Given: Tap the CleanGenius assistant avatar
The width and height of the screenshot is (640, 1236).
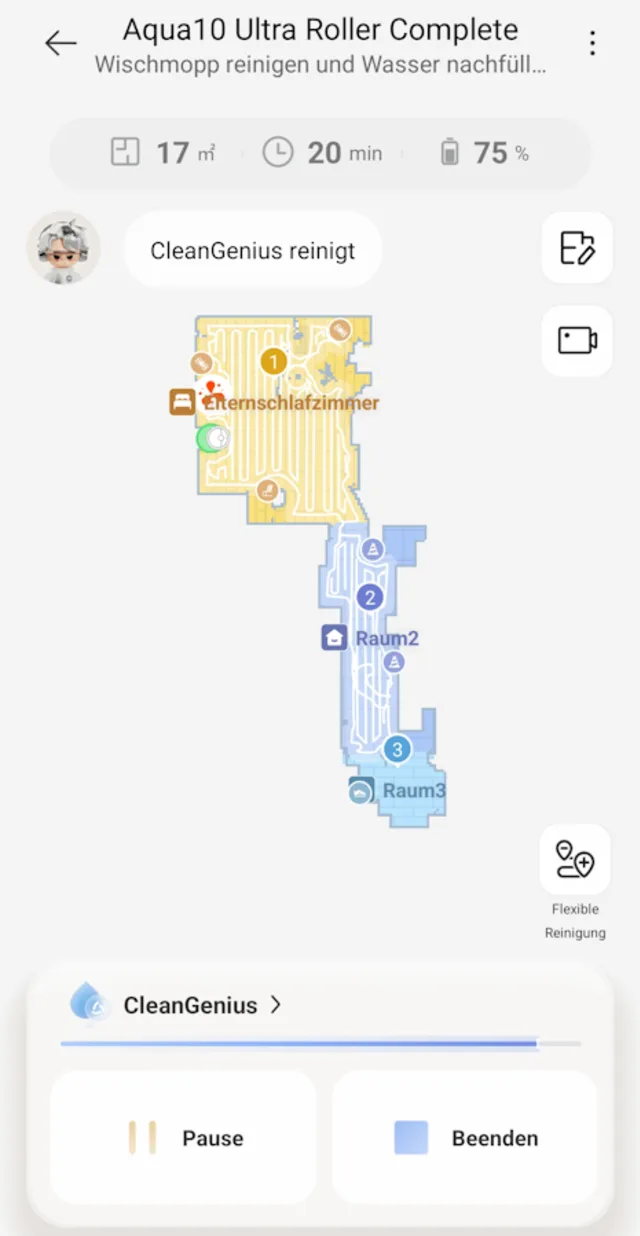Looking at the screenshot, I should pos(63,248).
